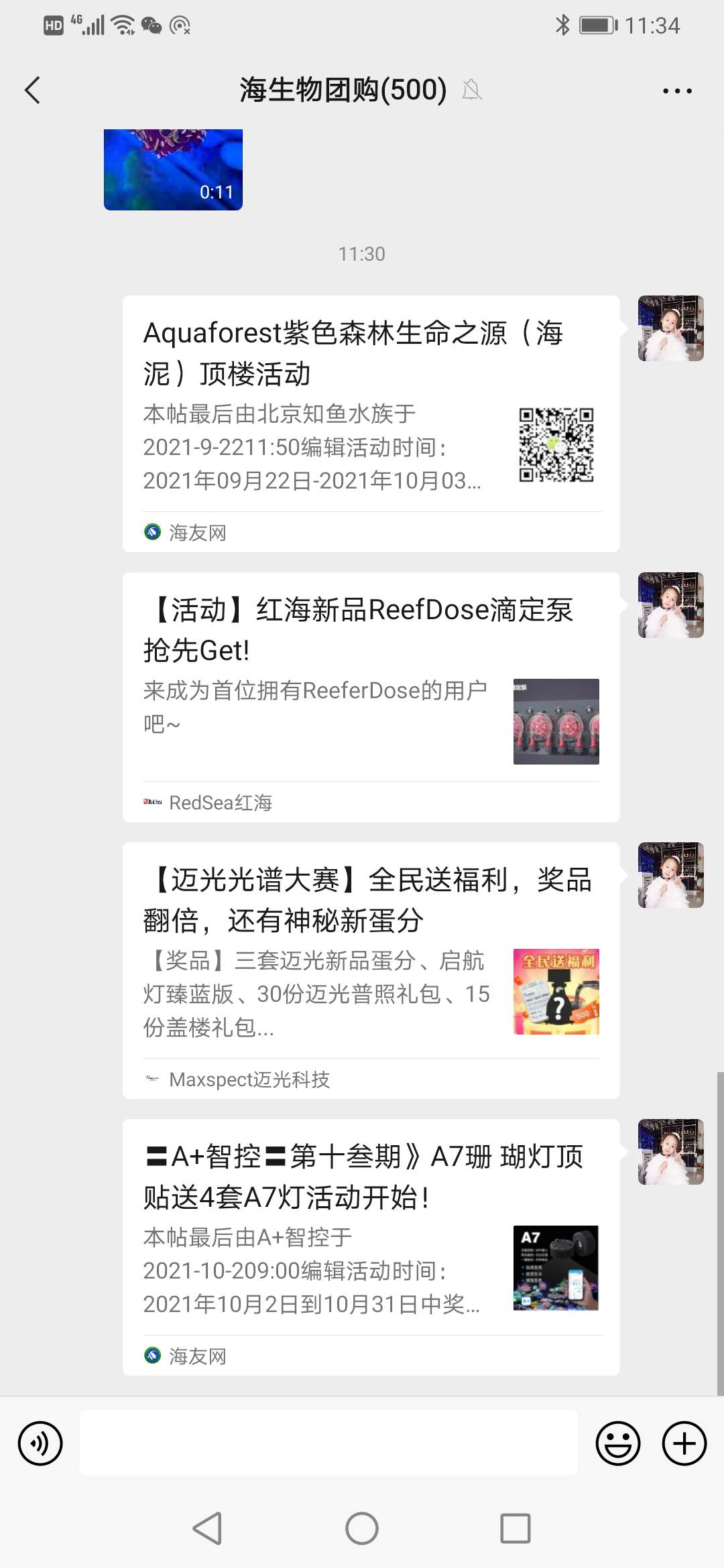Viewport: 724px width, 1568px height.
Task: Open the emoji sticker panel
Action: 617,1443
